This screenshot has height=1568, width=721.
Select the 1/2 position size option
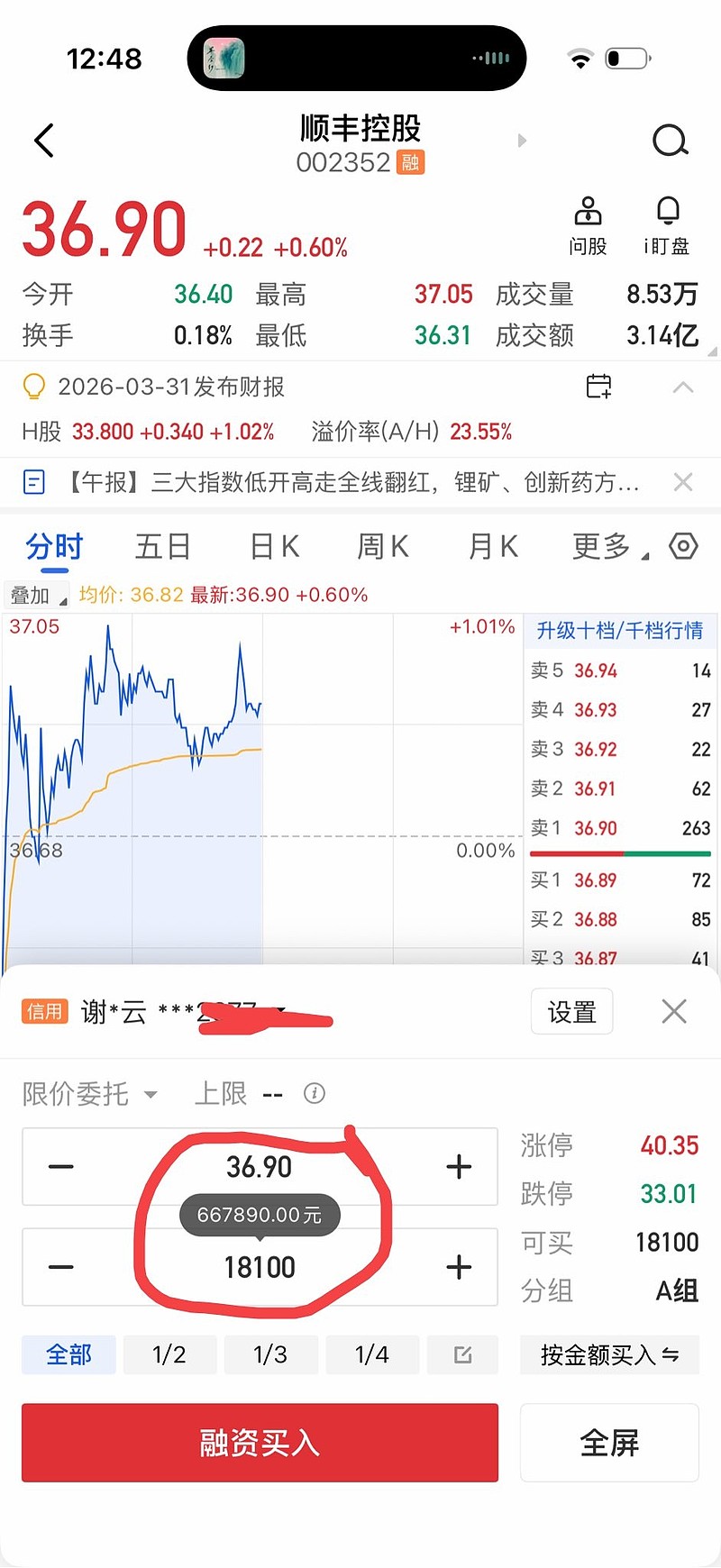(169, 1354)
